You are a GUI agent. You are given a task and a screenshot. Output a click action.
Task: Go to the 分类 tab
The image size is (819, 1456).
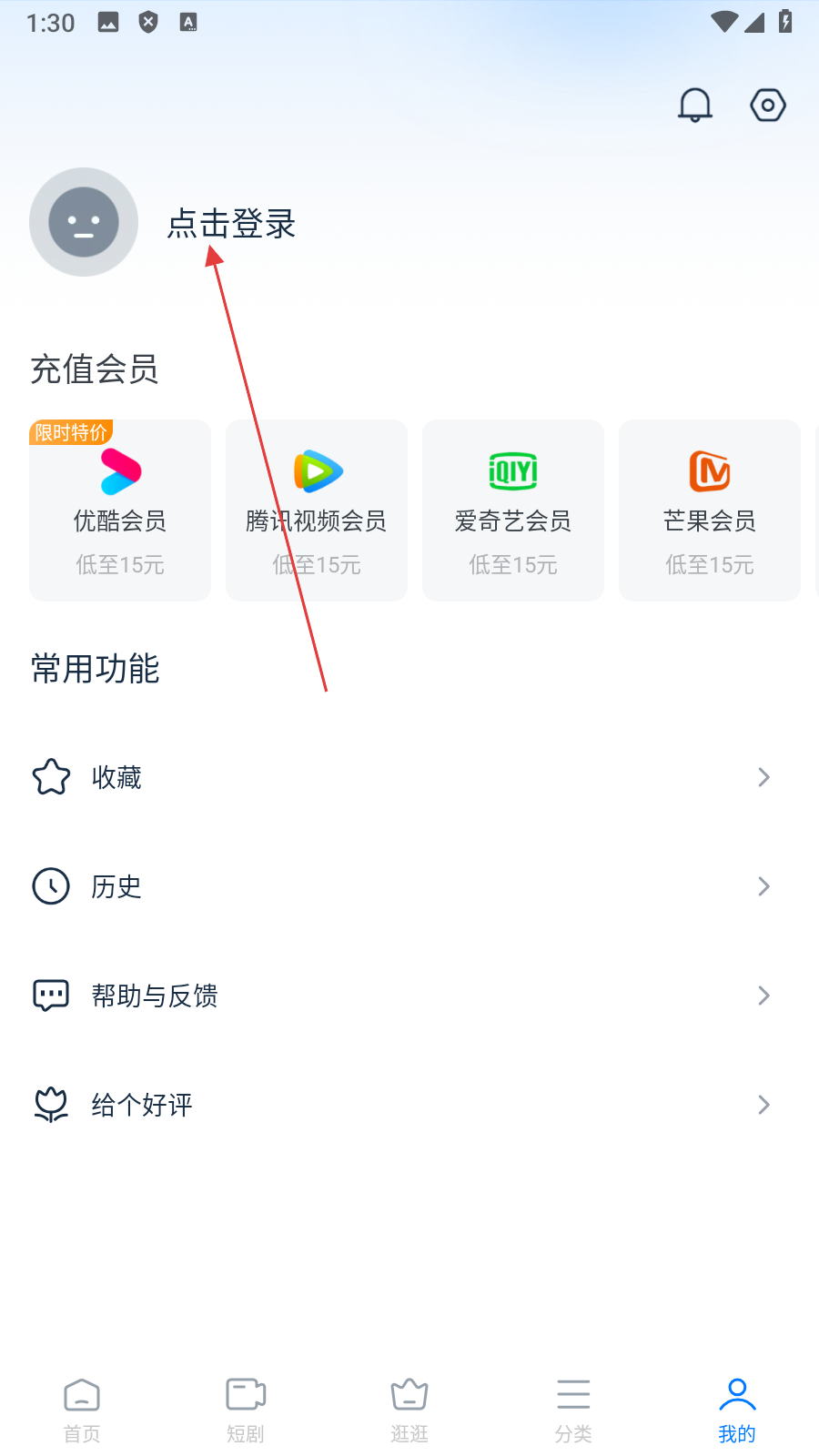click(x=573, y=1409)
